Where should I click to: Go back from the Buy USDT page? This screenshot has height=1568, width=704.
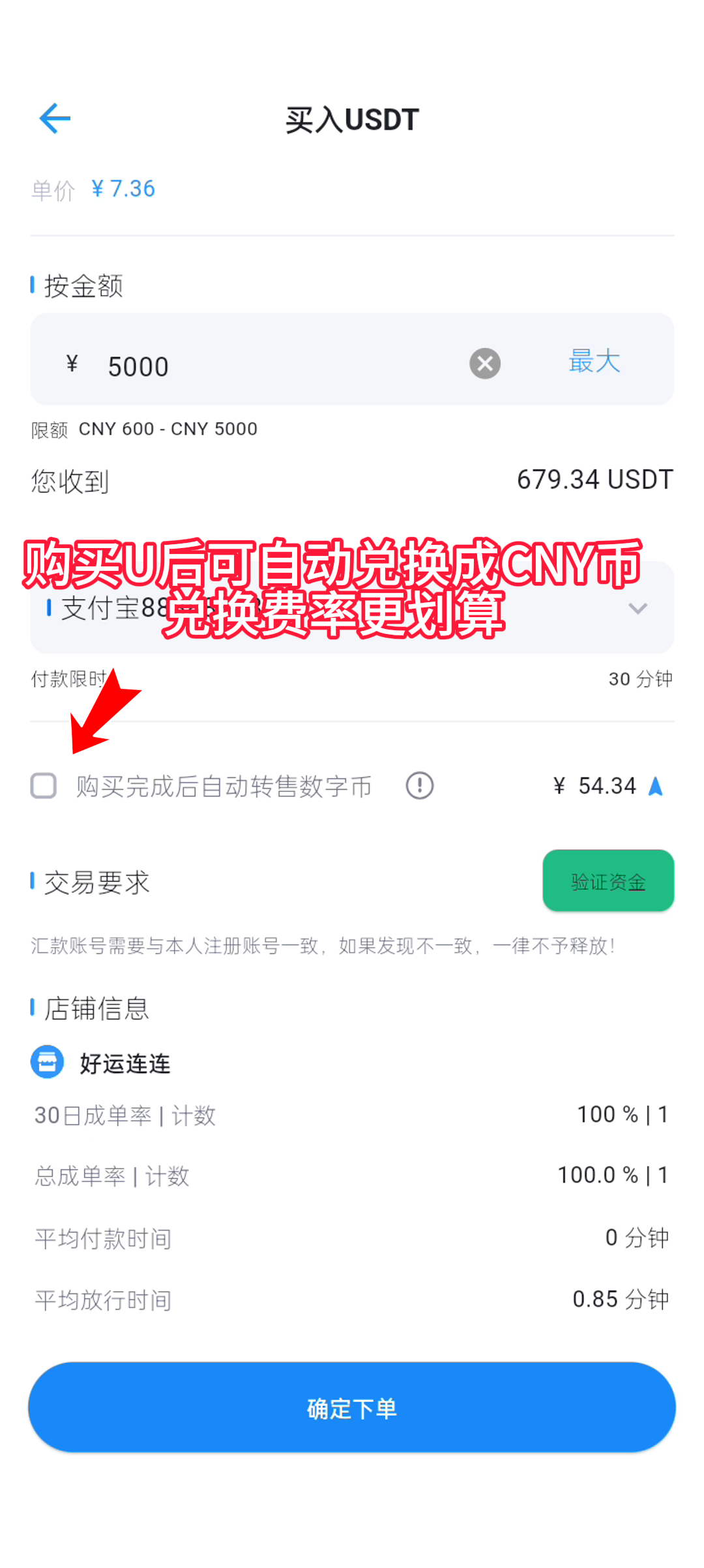(55, 119)
